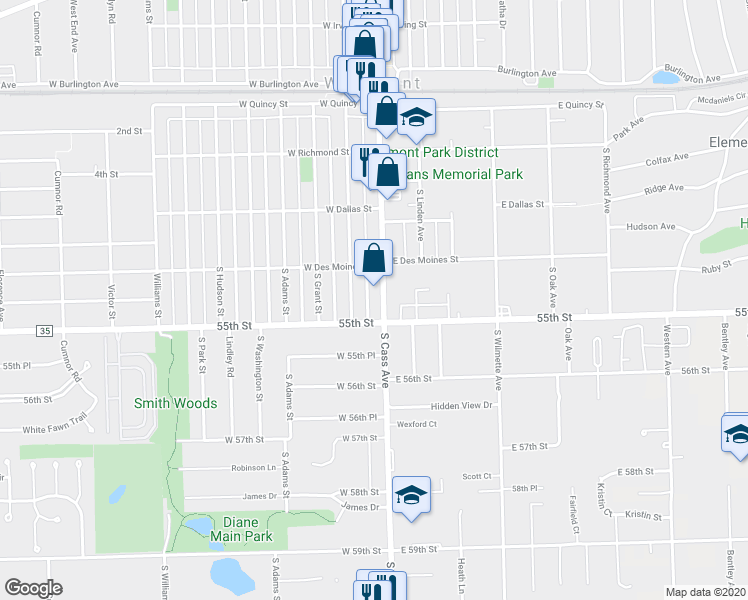Tap the graduation cap marker by E Quincy St
This screenshot has width=748, height=600.
coord(416,117)
